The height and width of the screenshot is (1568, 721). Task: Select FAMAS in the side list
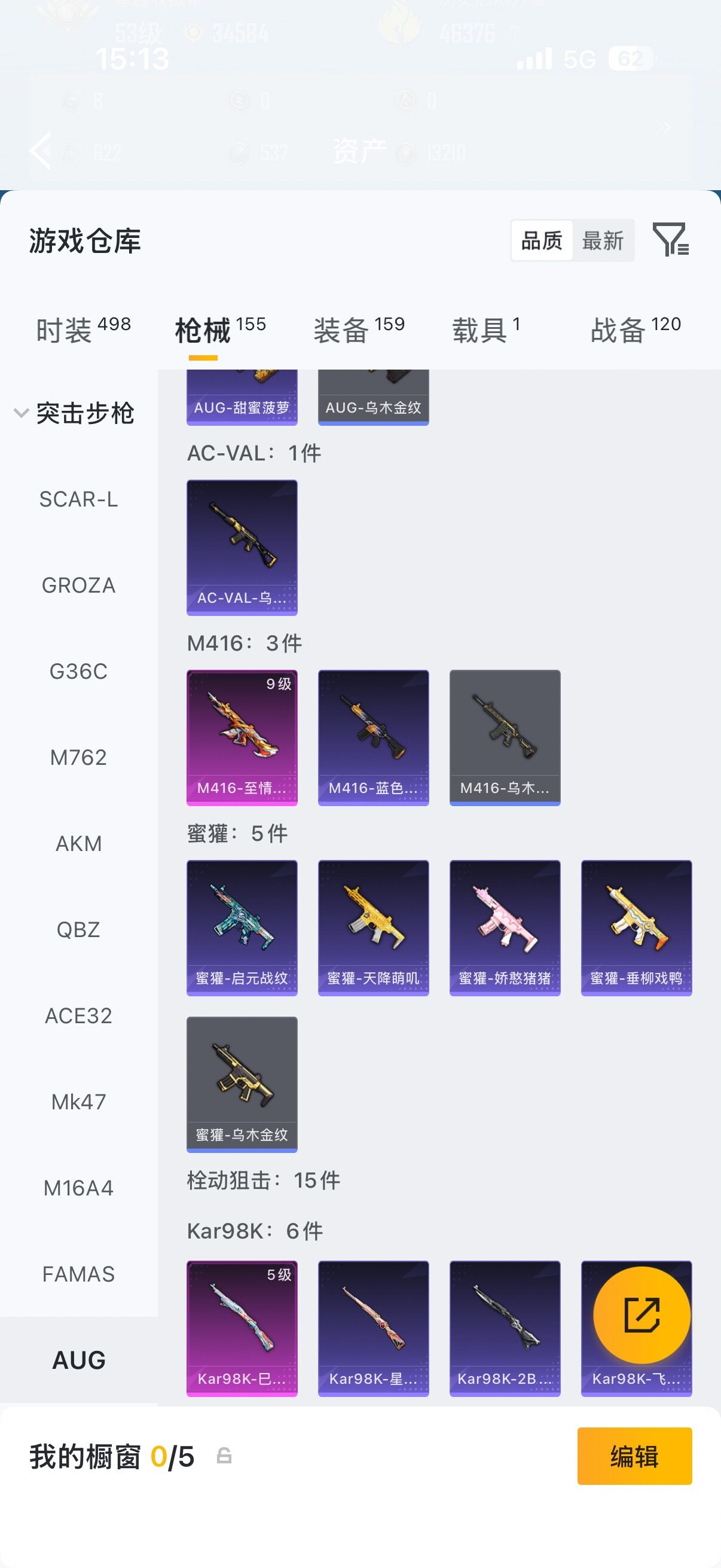[78, 1273]
